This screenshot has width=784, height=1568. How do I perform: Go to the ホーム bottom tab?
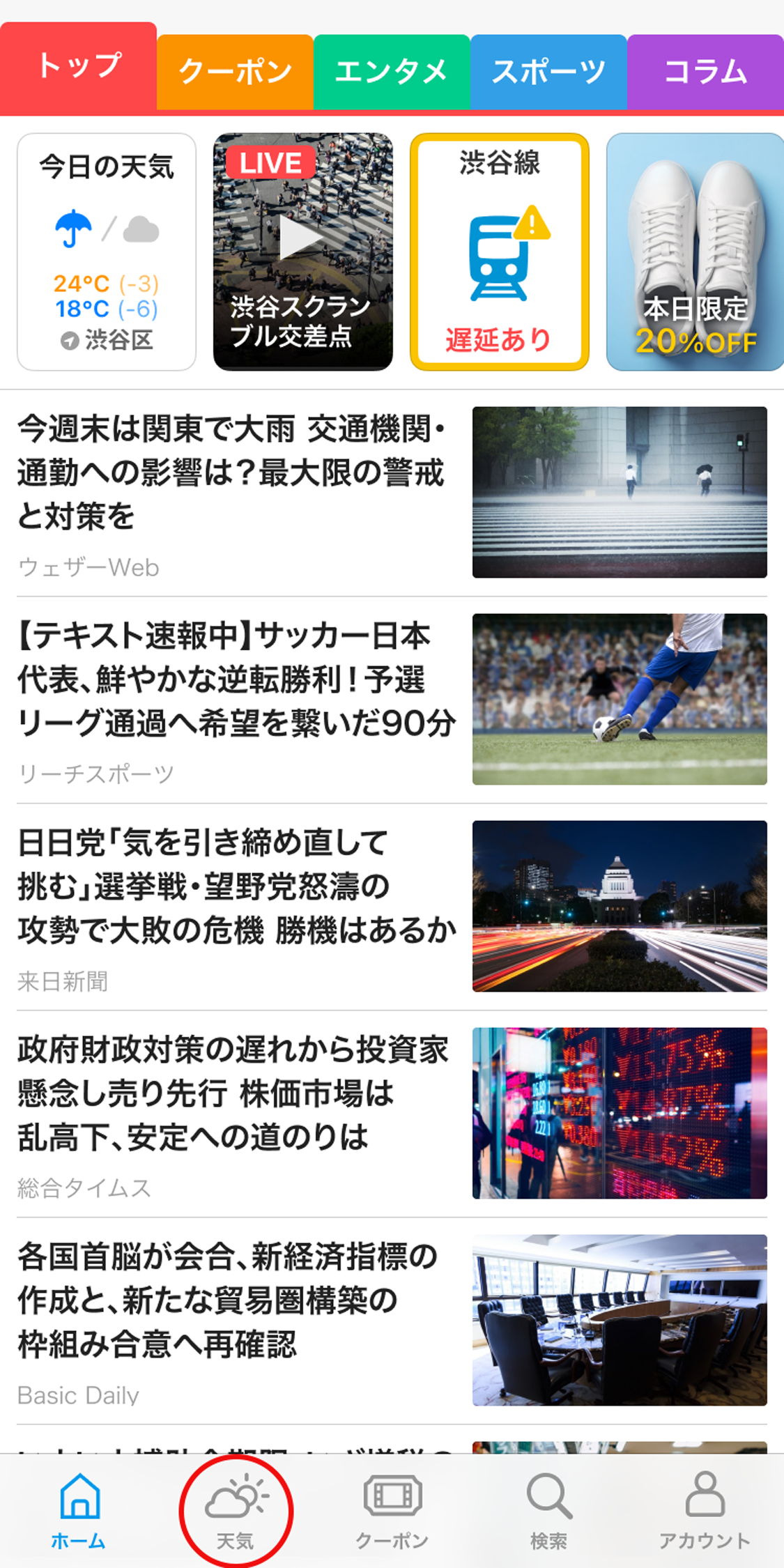pos(79,1511)
